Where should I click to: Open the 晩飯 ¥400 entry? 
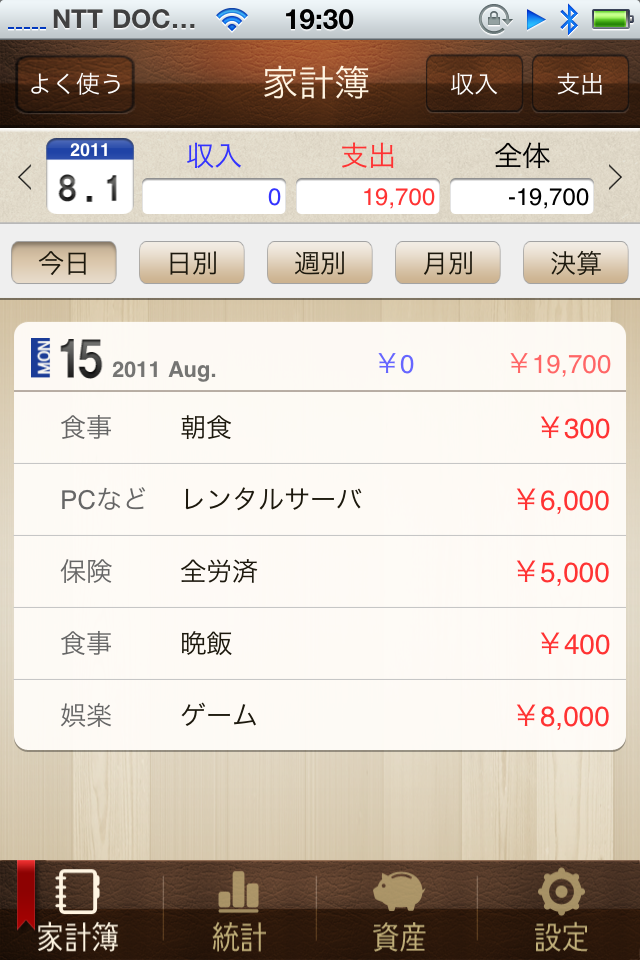[x=320, y=644]
